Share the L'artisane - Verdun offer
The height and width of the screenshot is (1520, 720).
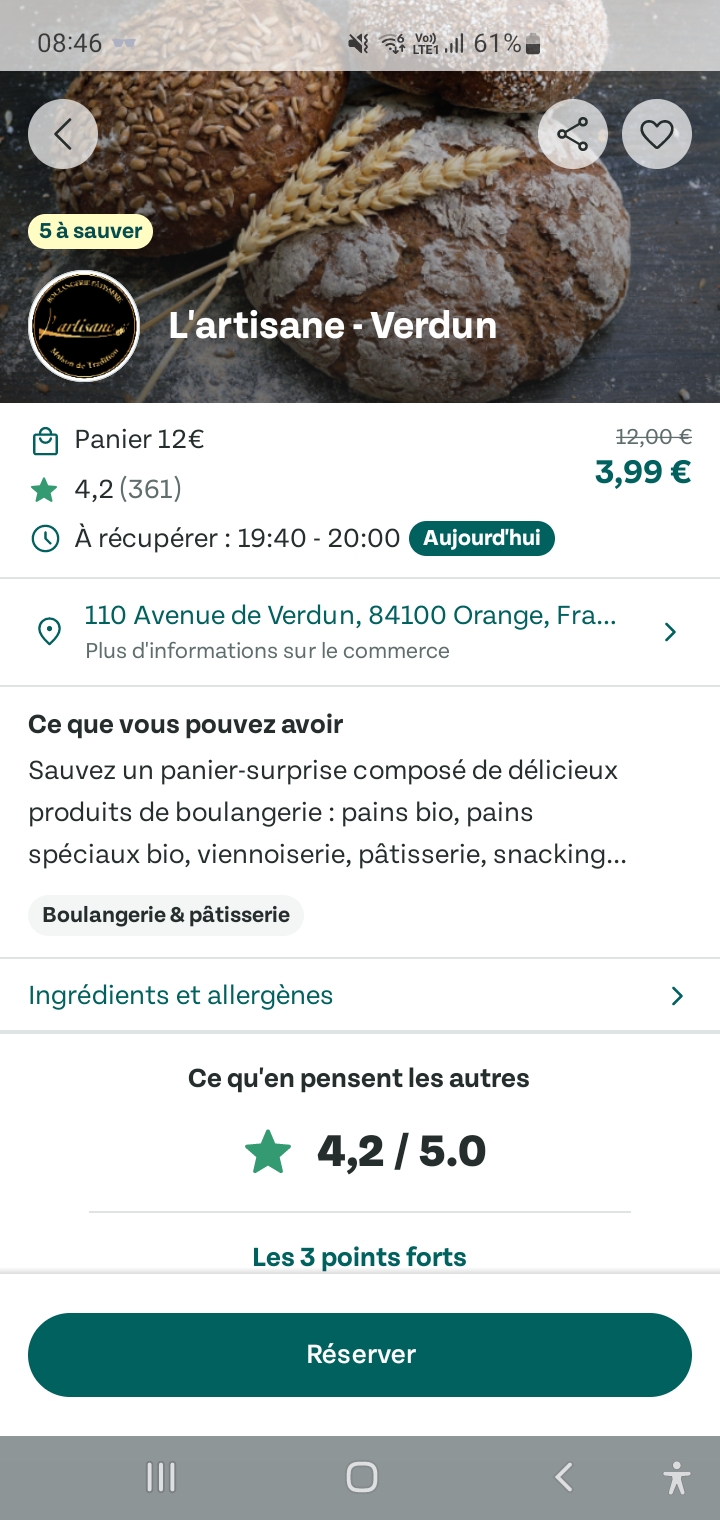(x=572, y=134)
